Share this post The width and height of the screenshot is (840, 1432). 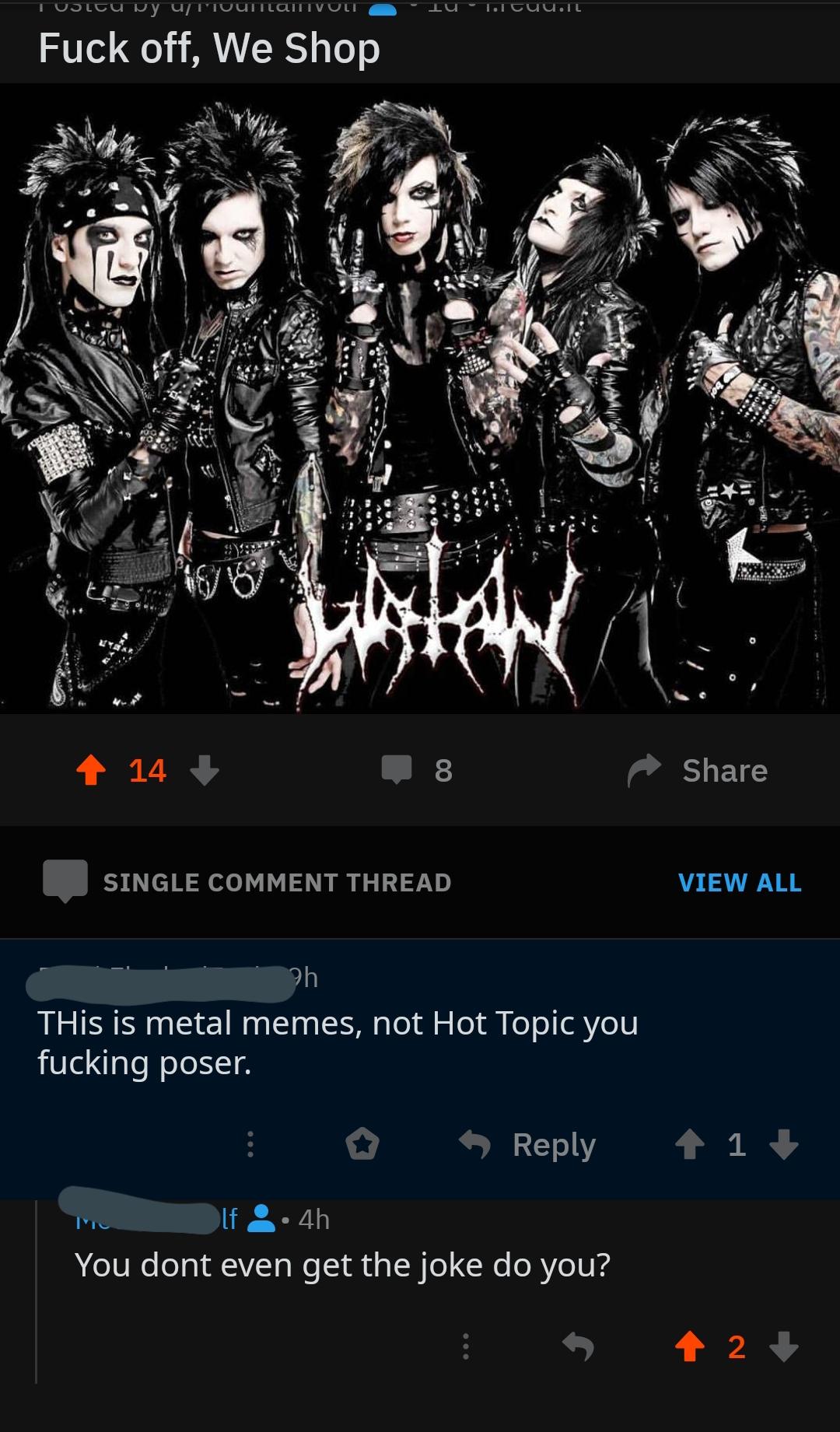[698, 770]
